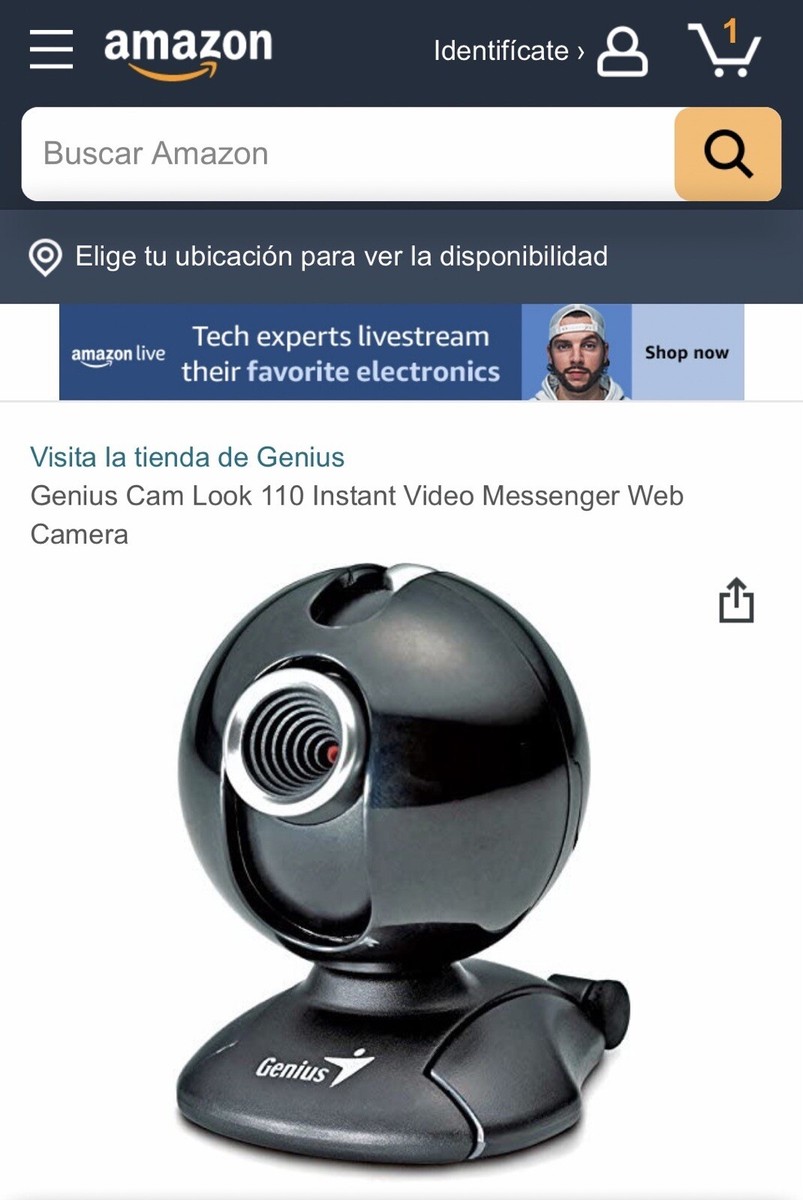Image resolution: width=803 pixels, height=1200 pixels.
Task: Tap the orange search magnifier button
Action: (x=727, y=154)
